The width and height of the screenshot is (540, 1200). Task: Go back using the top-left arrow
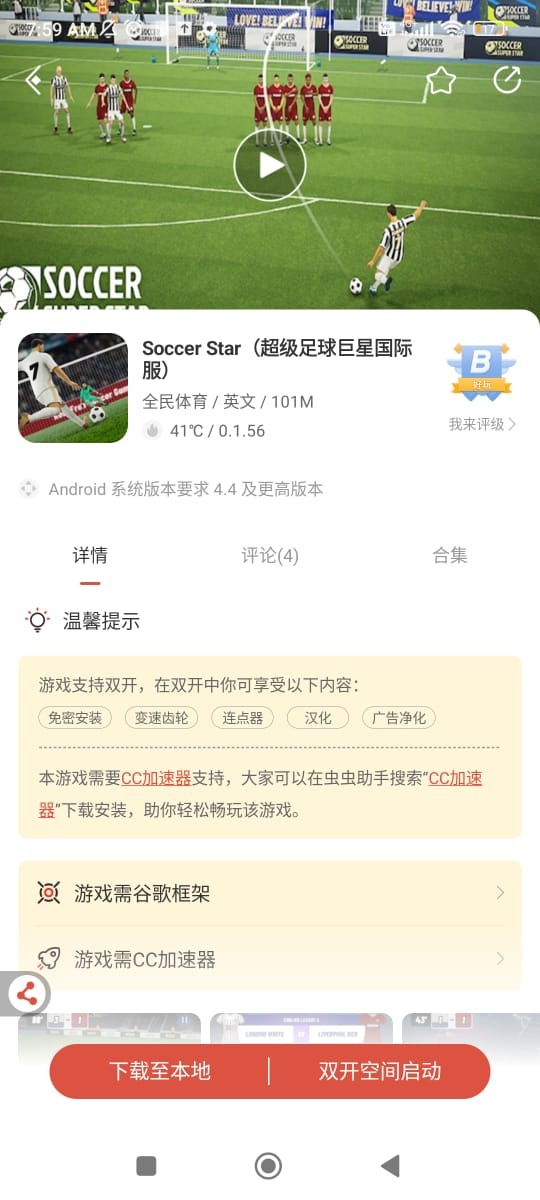[35, 81]
